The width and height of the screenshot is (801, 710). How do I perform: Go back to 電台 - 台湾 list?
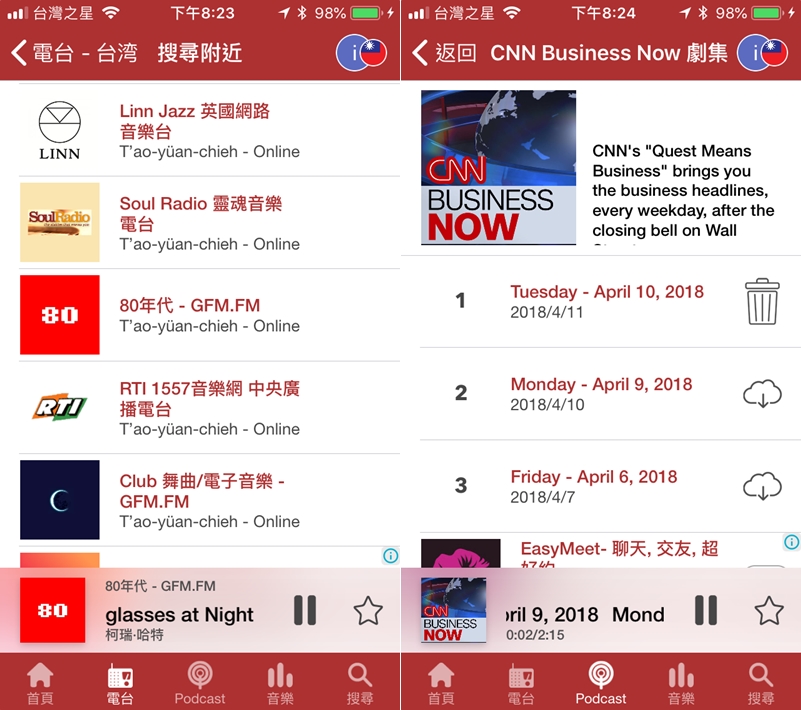point(74,53)
